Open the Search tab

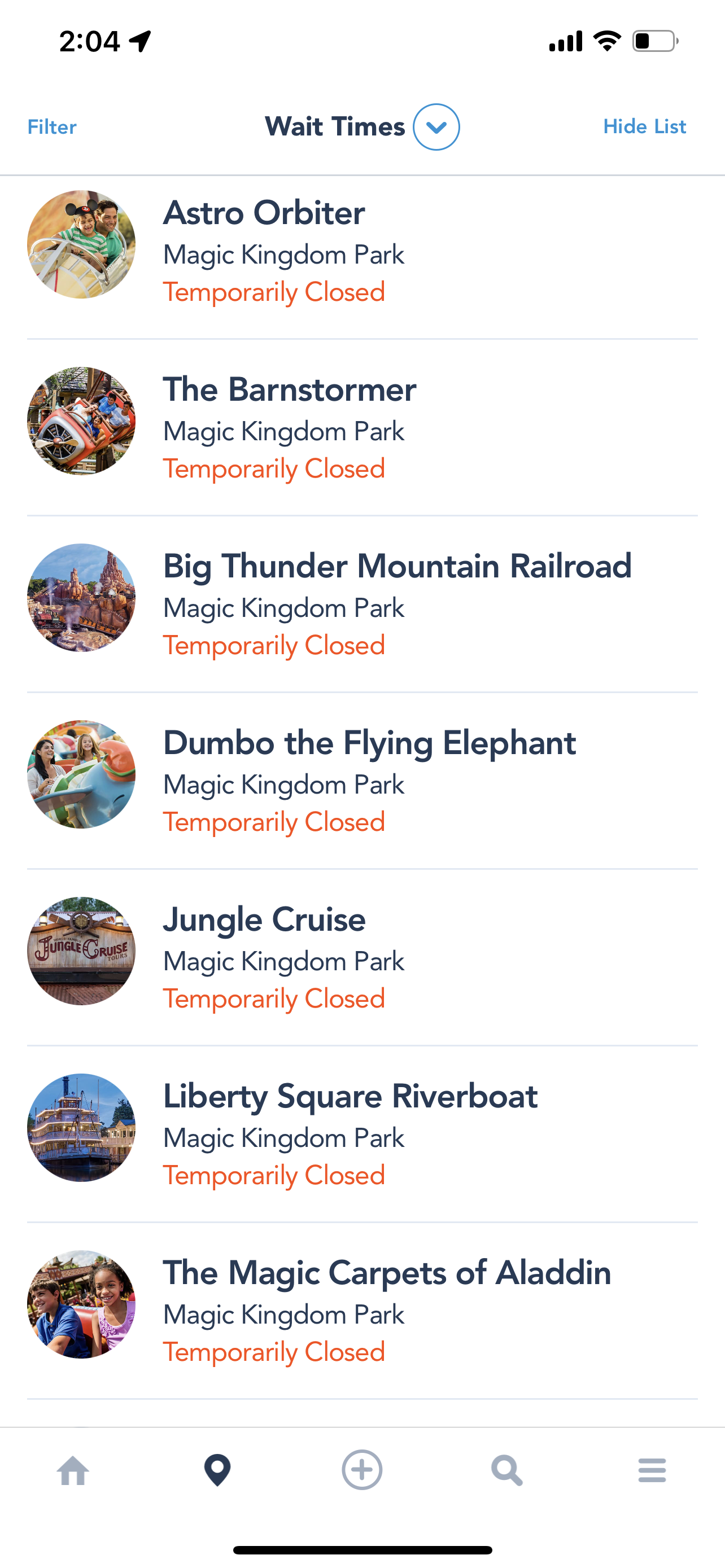pyautogui.click(x=506, y=1470)
